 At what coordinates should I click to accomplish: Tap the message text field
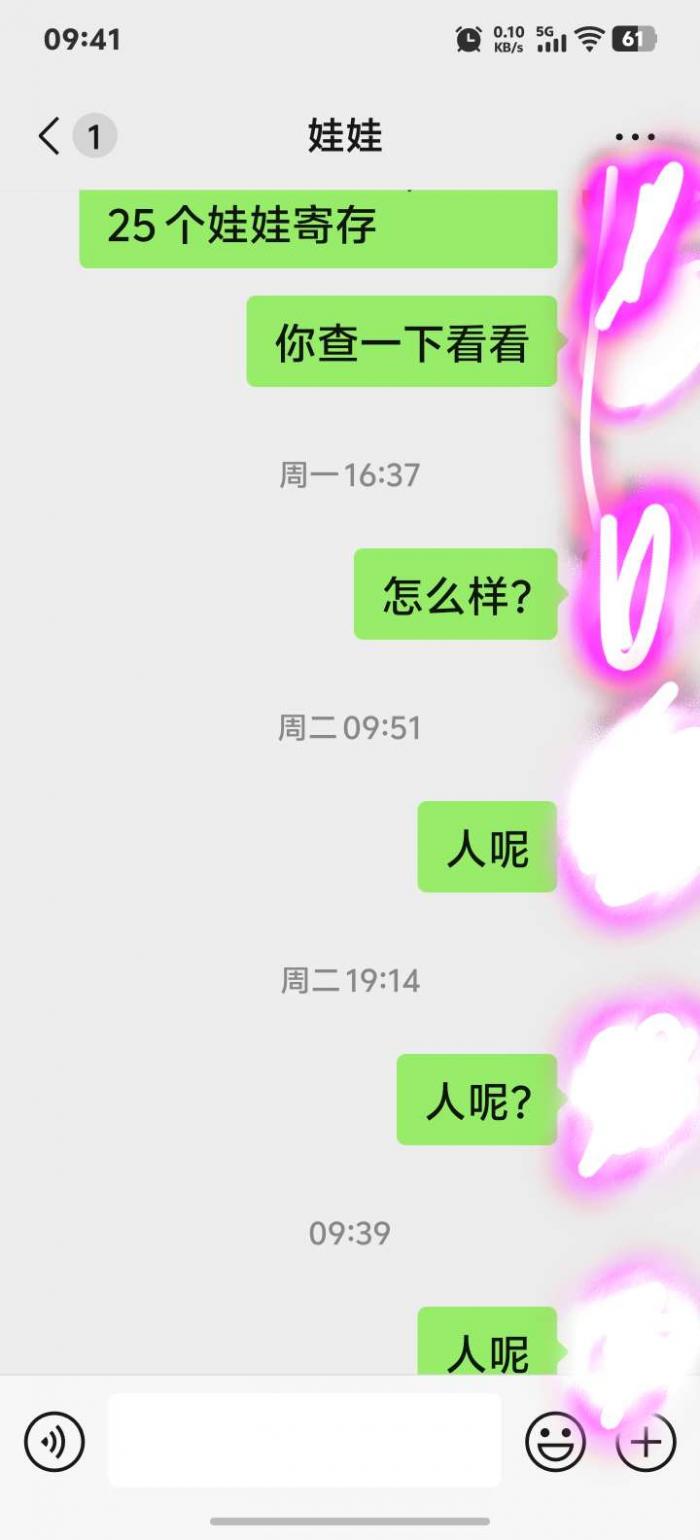click(x=304, y=1440)
